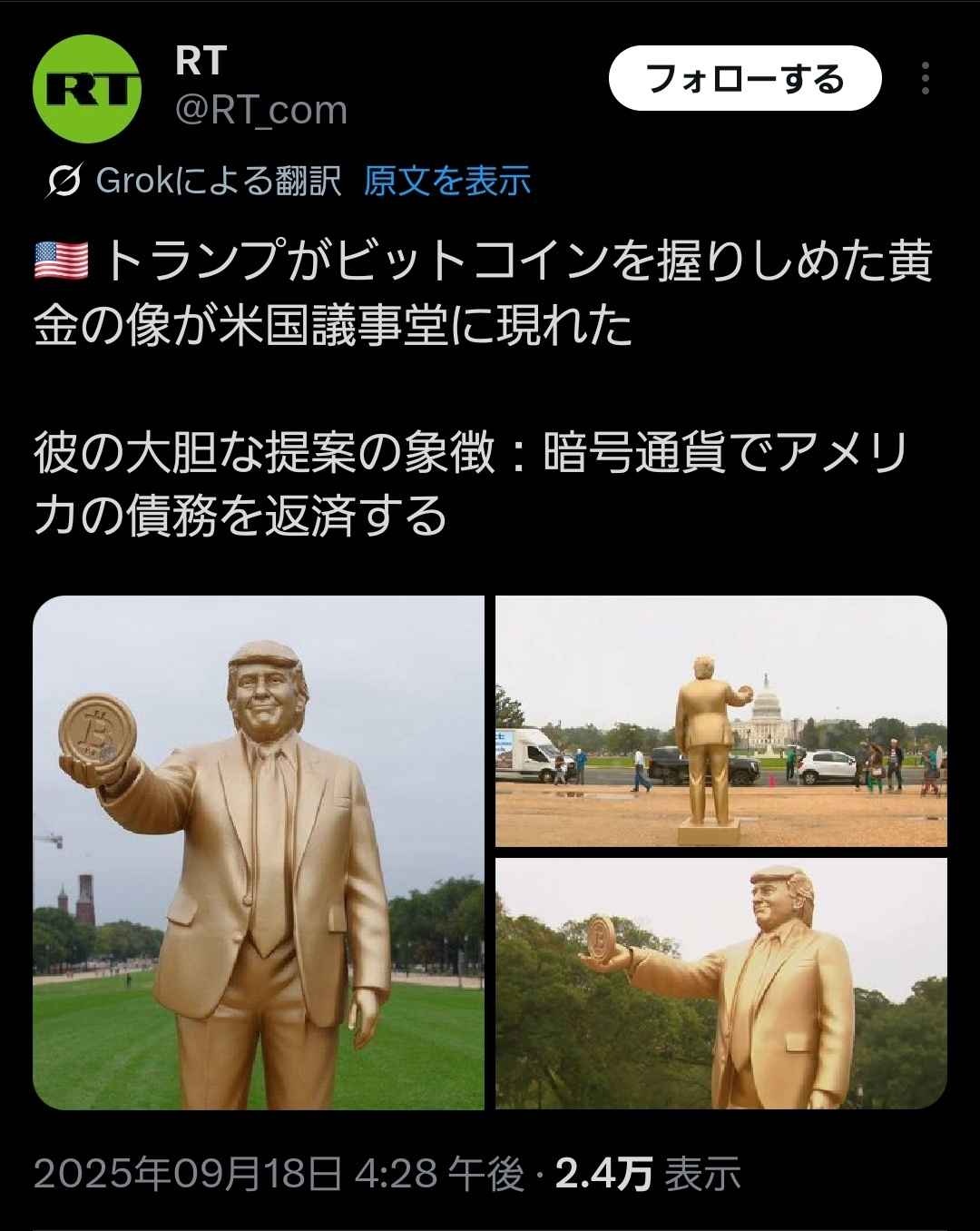Open the large golden statue photo
The image size is (980, 1231).
[259, 852]
